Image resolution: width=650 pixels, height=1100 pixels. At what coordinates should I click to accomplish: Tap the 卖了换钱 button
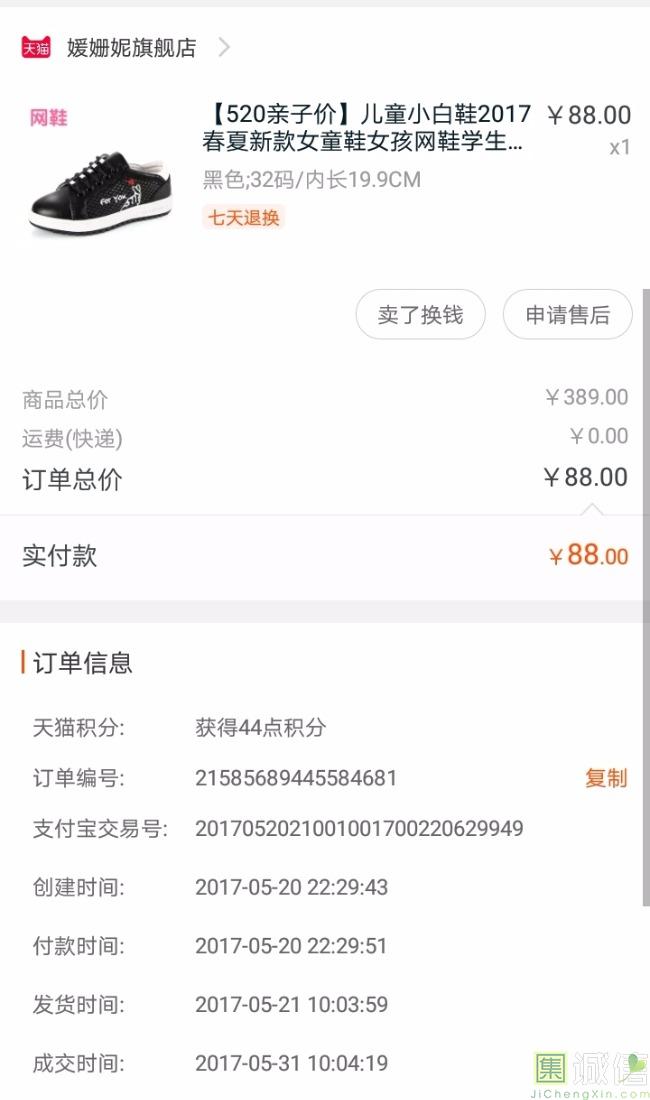pyautogui.click(x=421, y=315)
